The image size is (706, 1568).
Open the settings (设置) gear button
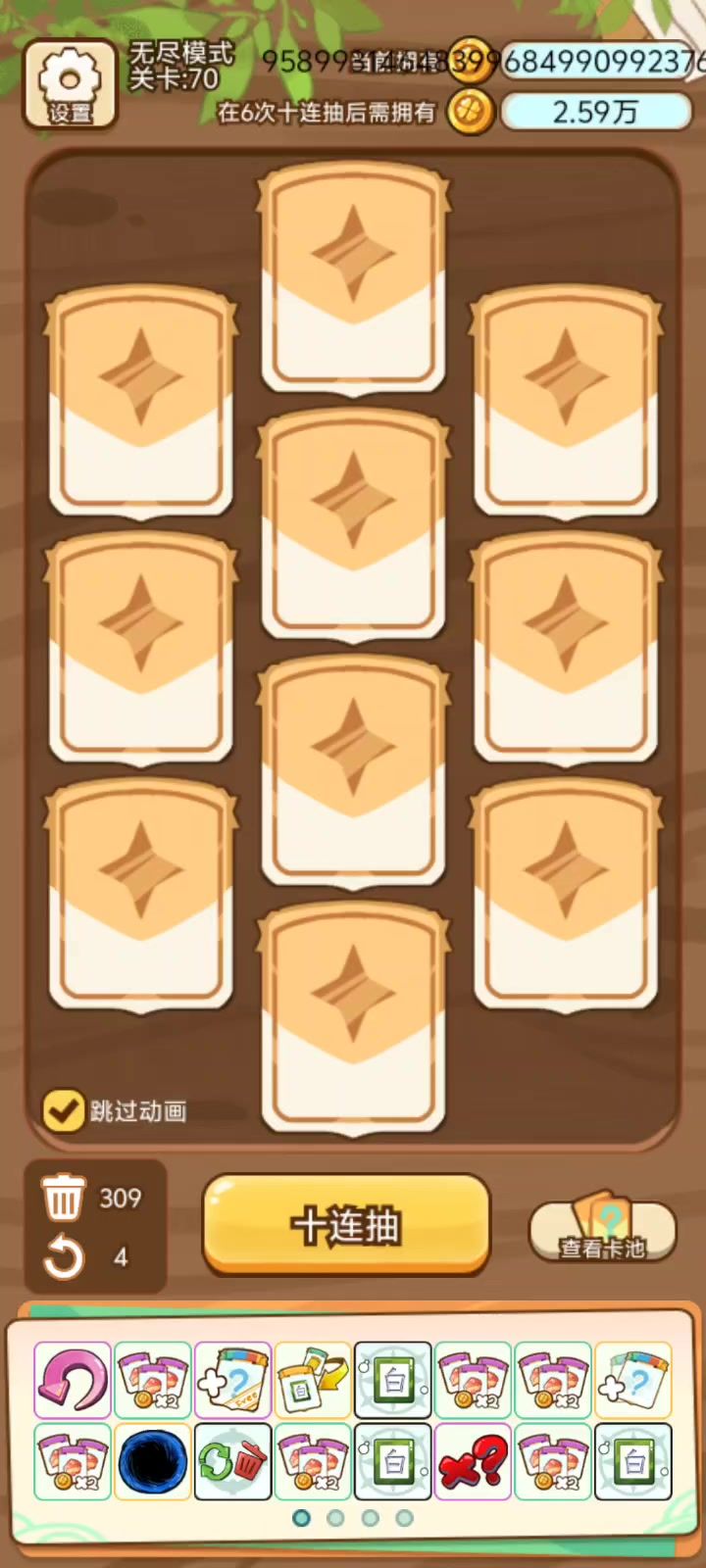click(69, 85)
